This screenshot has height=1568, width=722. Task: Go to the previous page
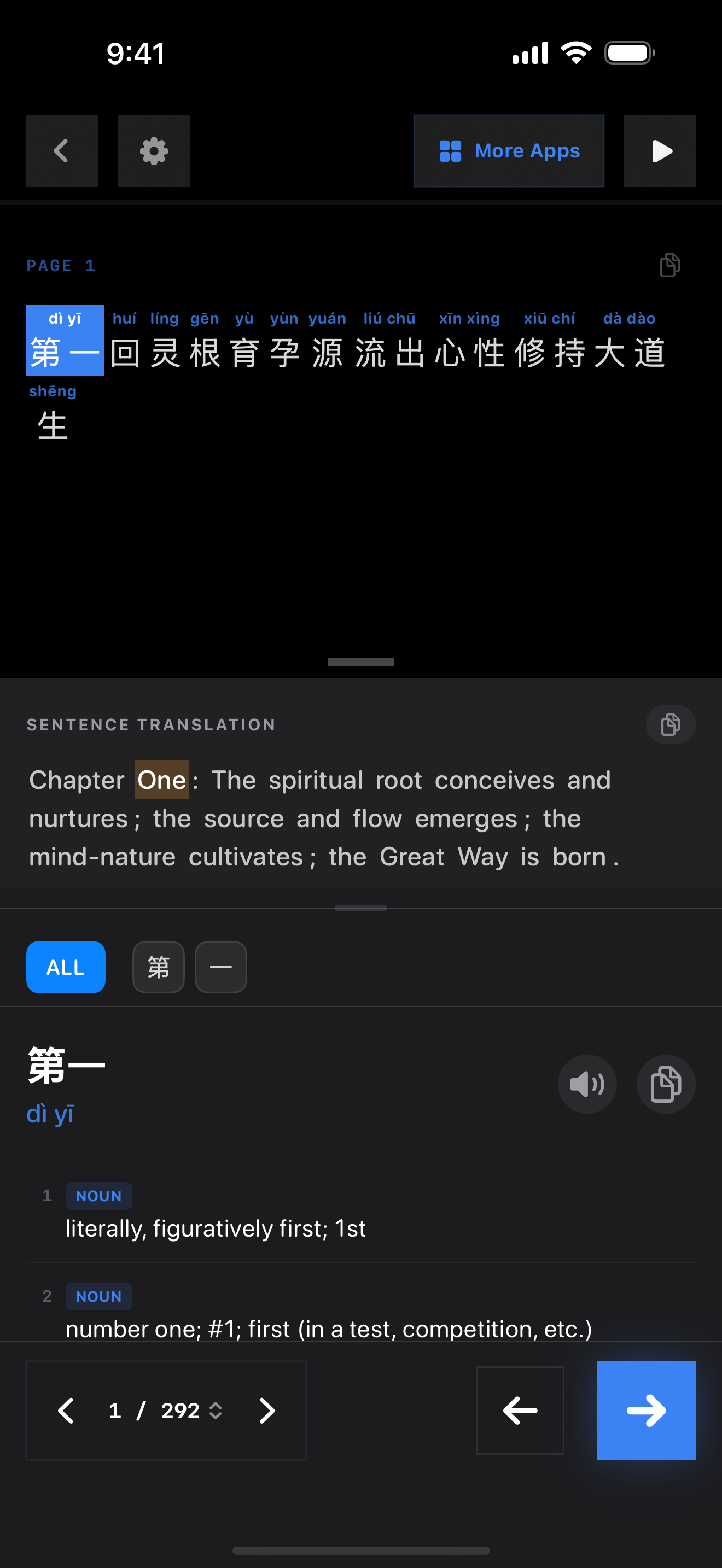(66, 1411)
